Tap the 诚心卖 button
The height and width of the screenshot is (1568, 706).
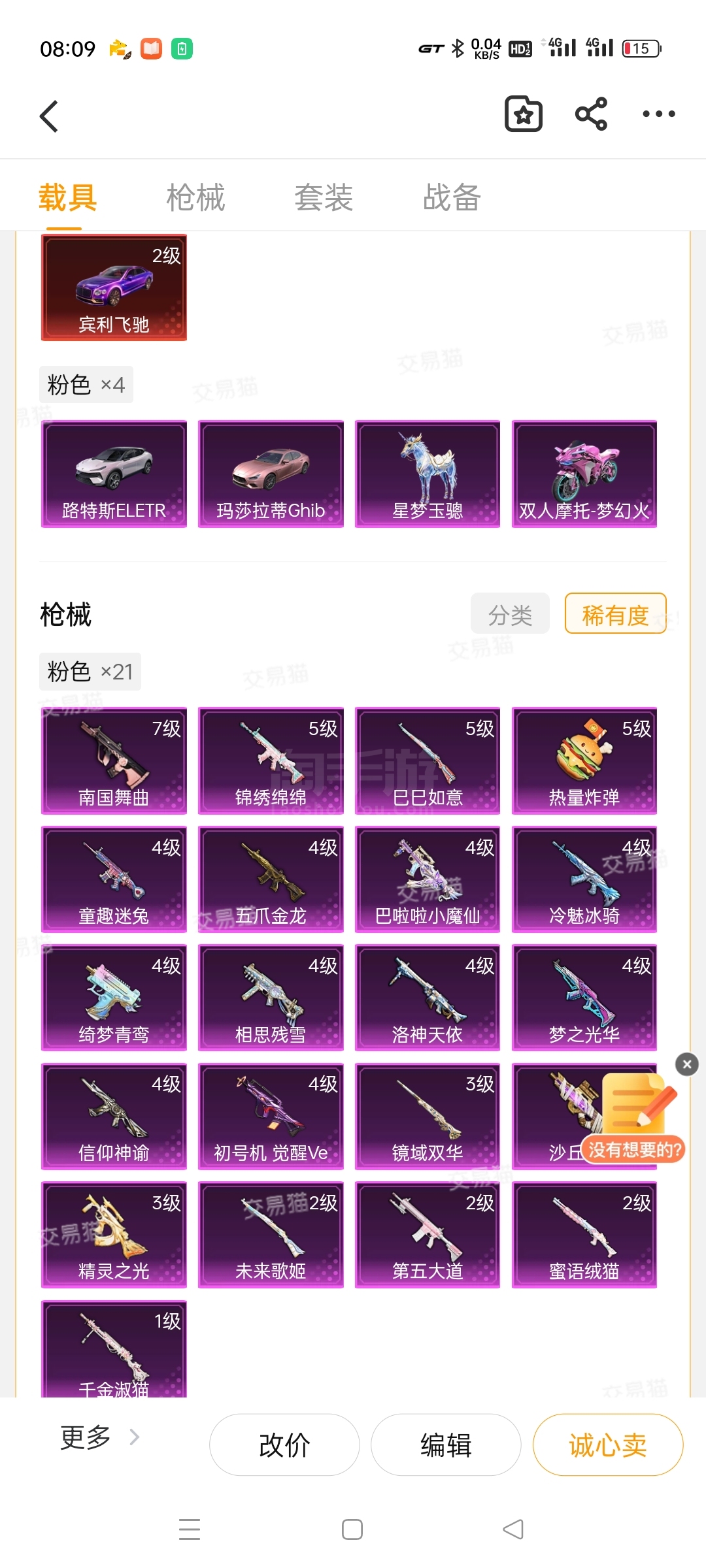[x=608, y=1445]
